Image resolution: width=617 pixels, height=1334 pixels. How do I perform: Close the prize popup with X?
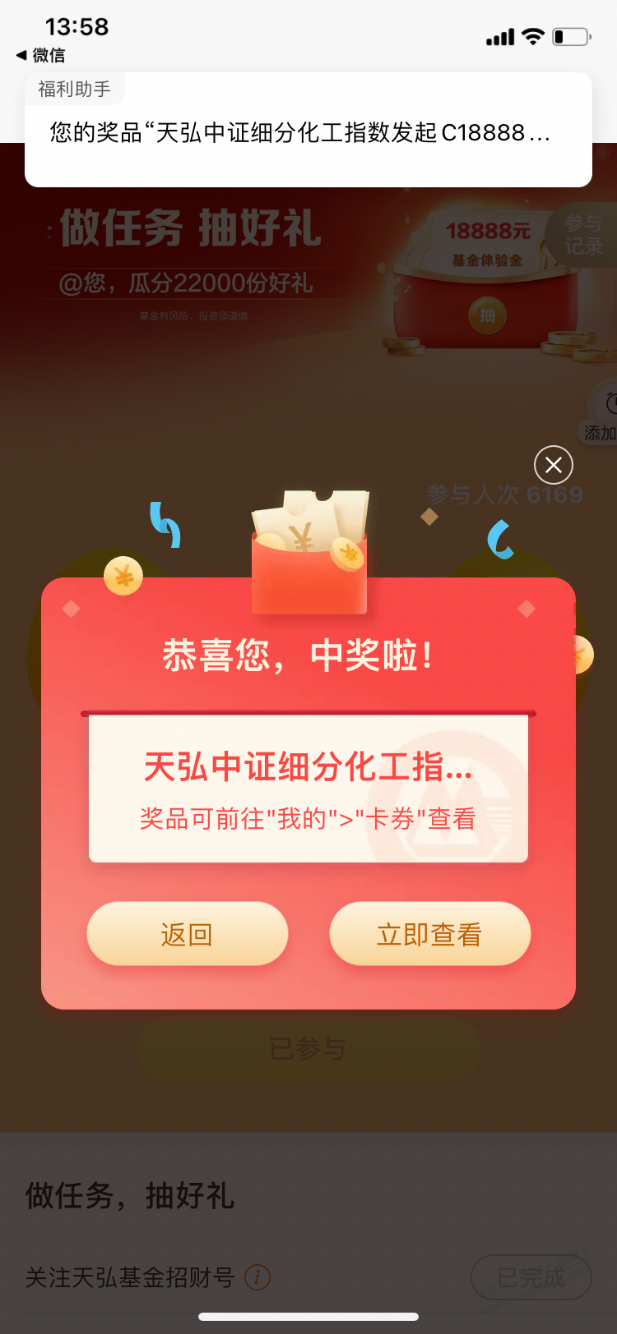553,465
